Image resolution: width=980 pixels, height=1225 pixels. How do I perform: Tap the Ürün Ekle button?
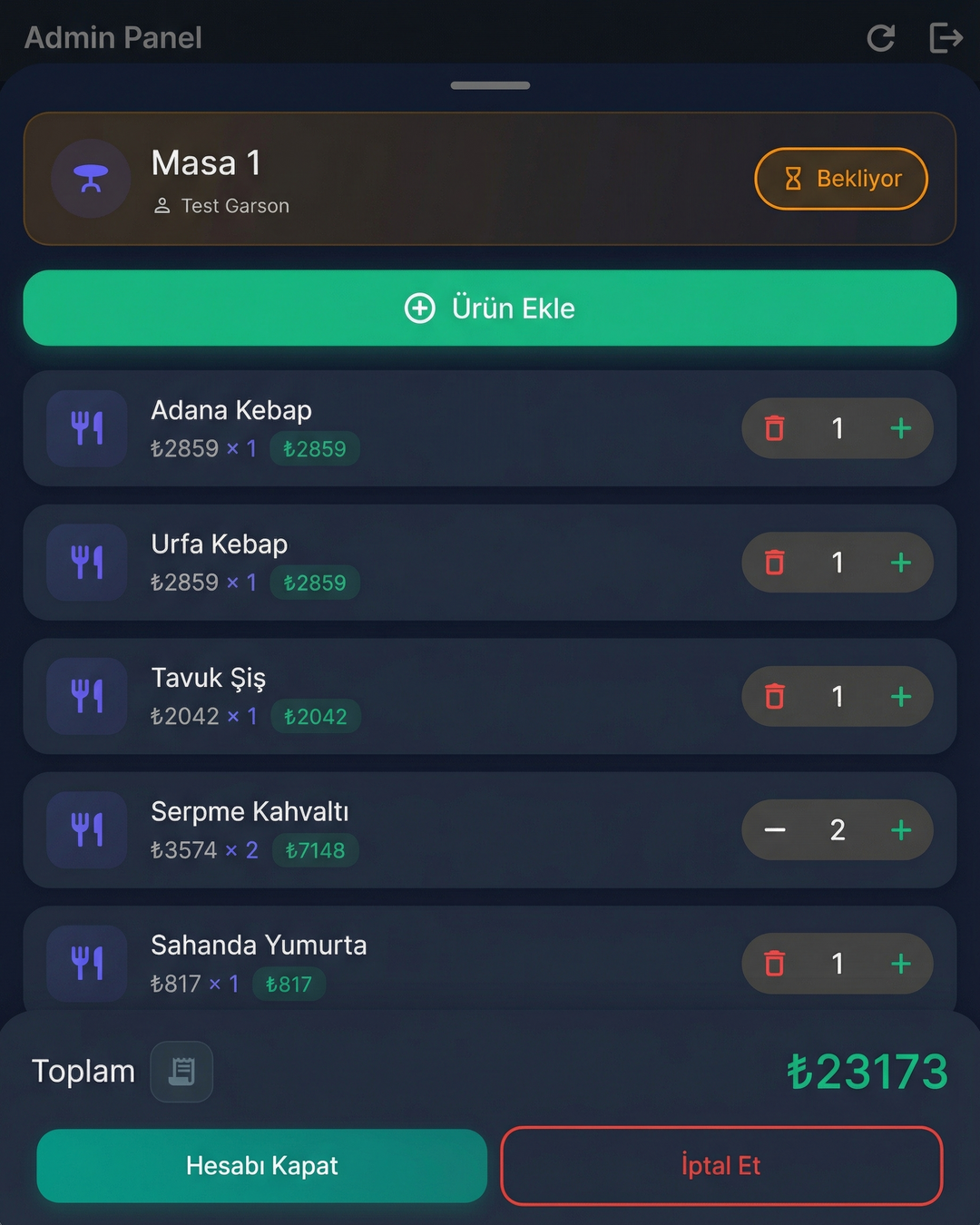pyautogui.click(x=490, y=309)
